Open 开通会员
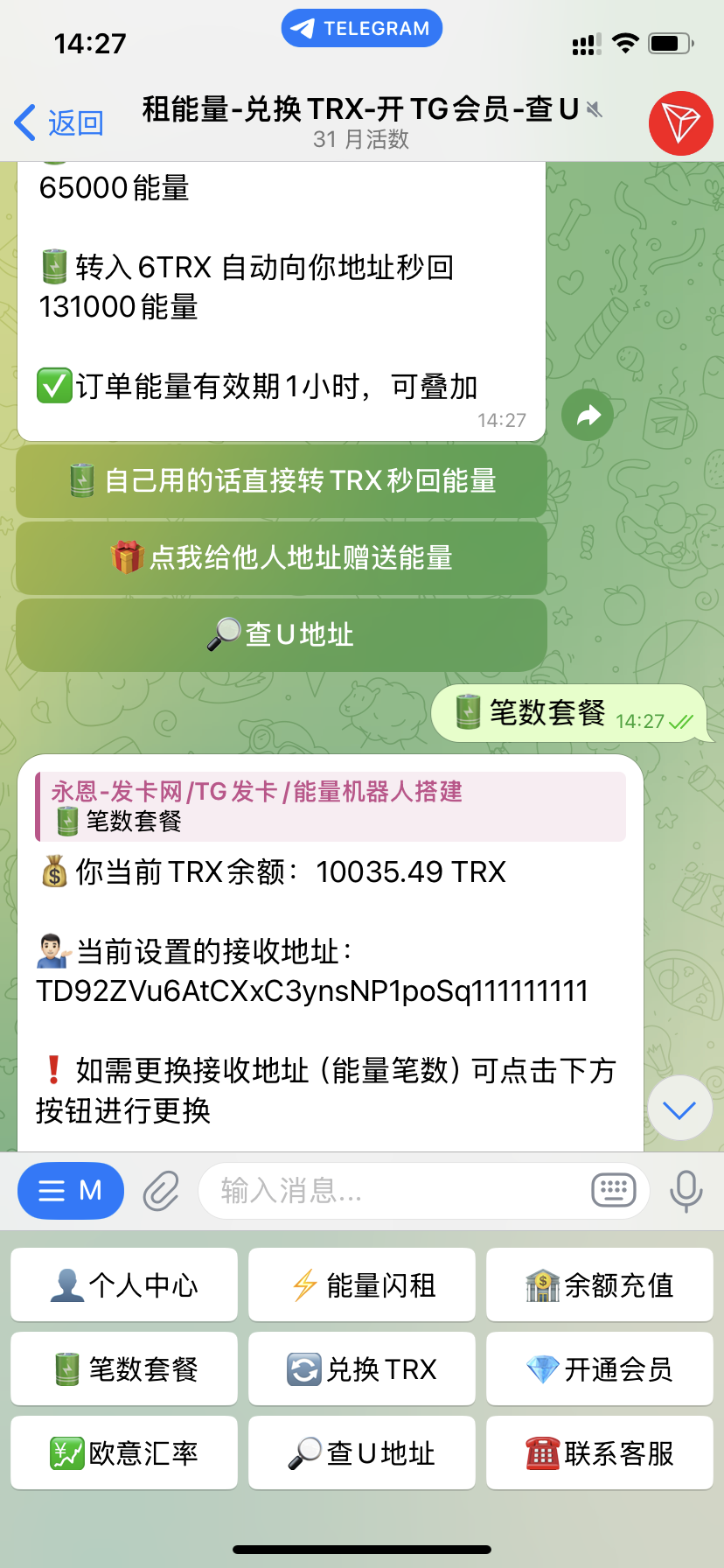Image resolution: width=724 pixels, height=1568 pixels. click(600, 1369)
